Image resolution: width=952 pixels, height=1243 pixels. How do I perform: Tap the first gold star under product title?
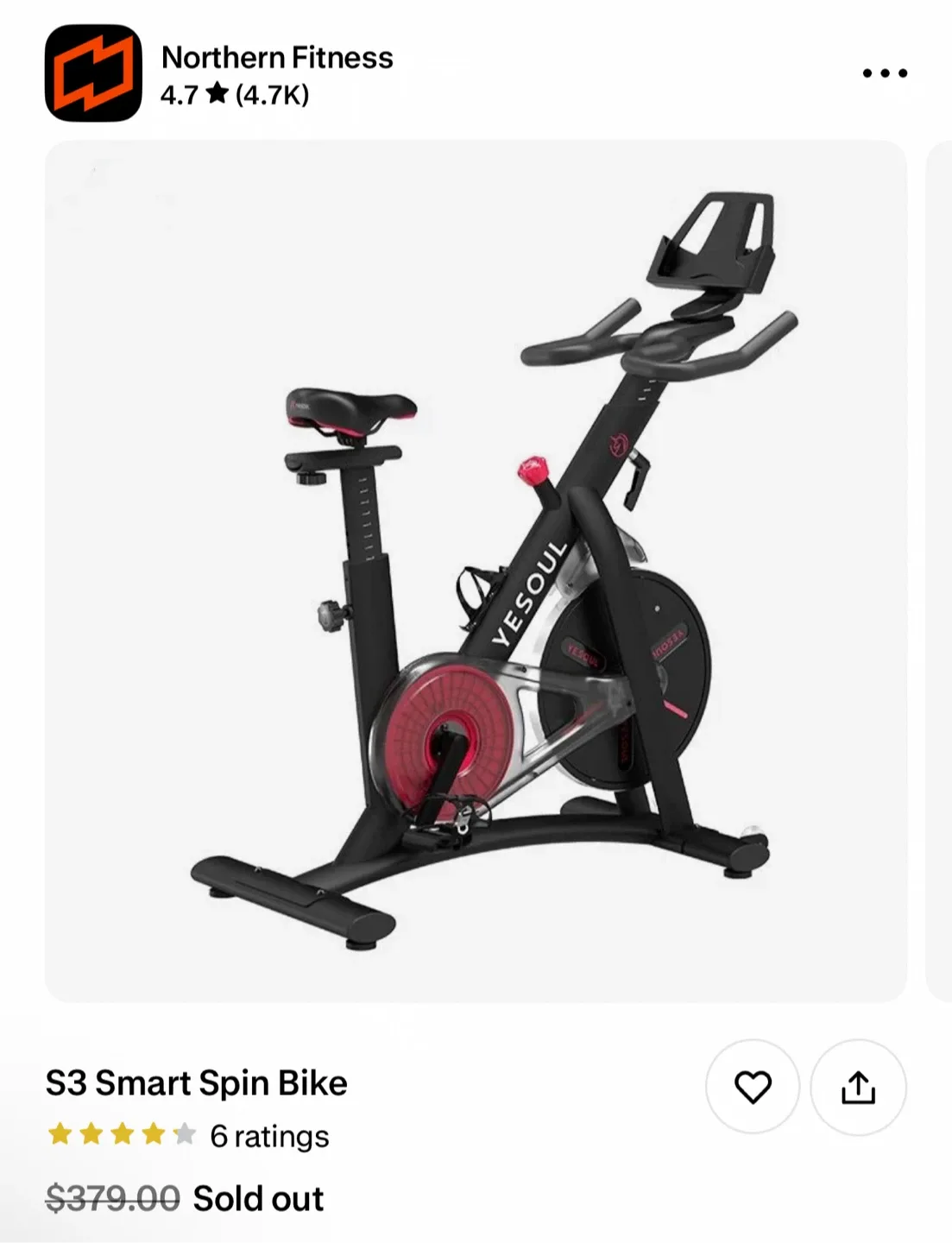click(x=60, y=1137)
